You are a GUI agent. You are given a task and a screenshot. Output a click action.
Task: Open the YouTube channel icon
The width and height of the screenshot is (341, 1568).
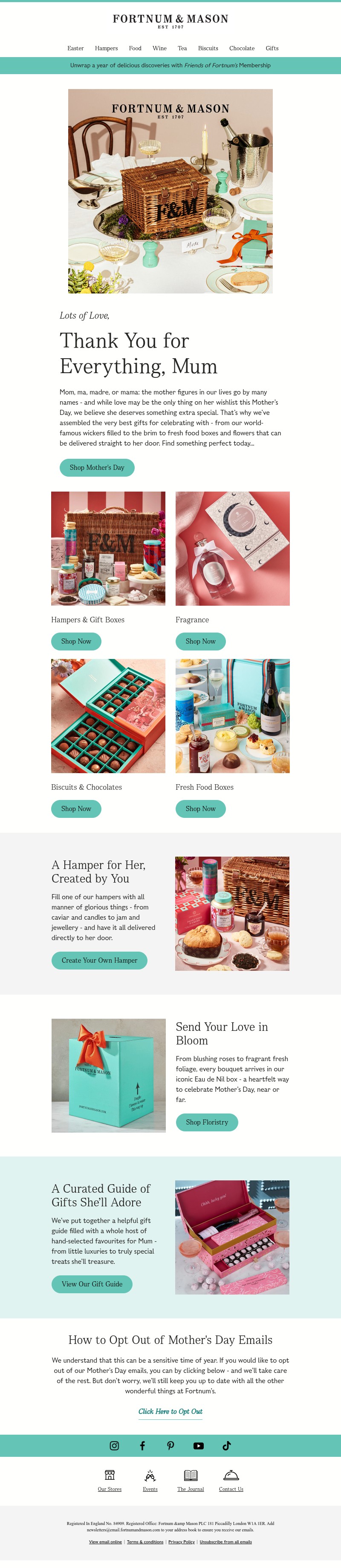click(199, 1446)
